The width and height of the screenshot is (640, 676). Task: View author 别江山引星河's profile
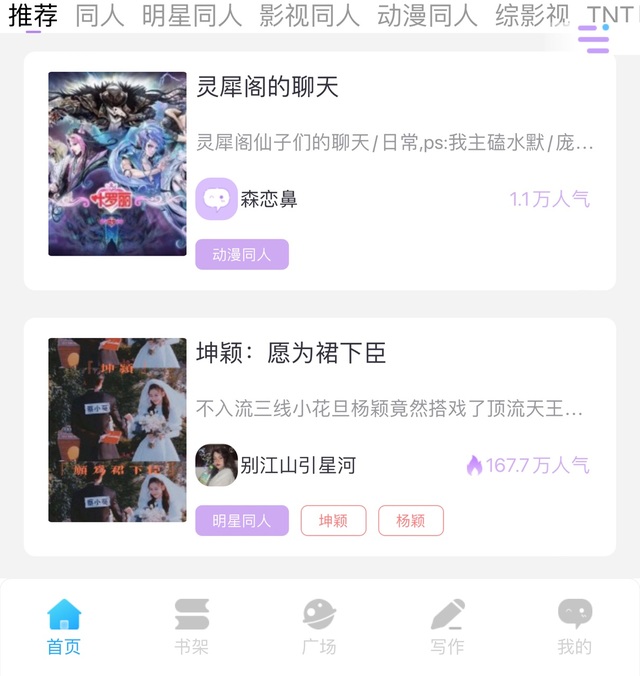coord(276,465)
